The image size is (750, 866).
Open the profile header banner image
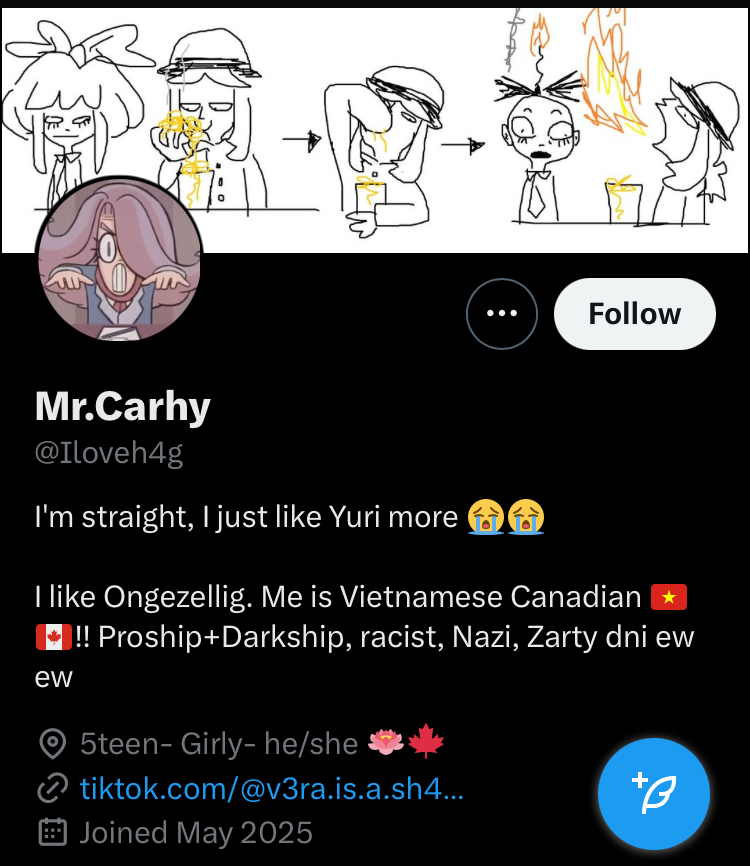click(450, 120)
